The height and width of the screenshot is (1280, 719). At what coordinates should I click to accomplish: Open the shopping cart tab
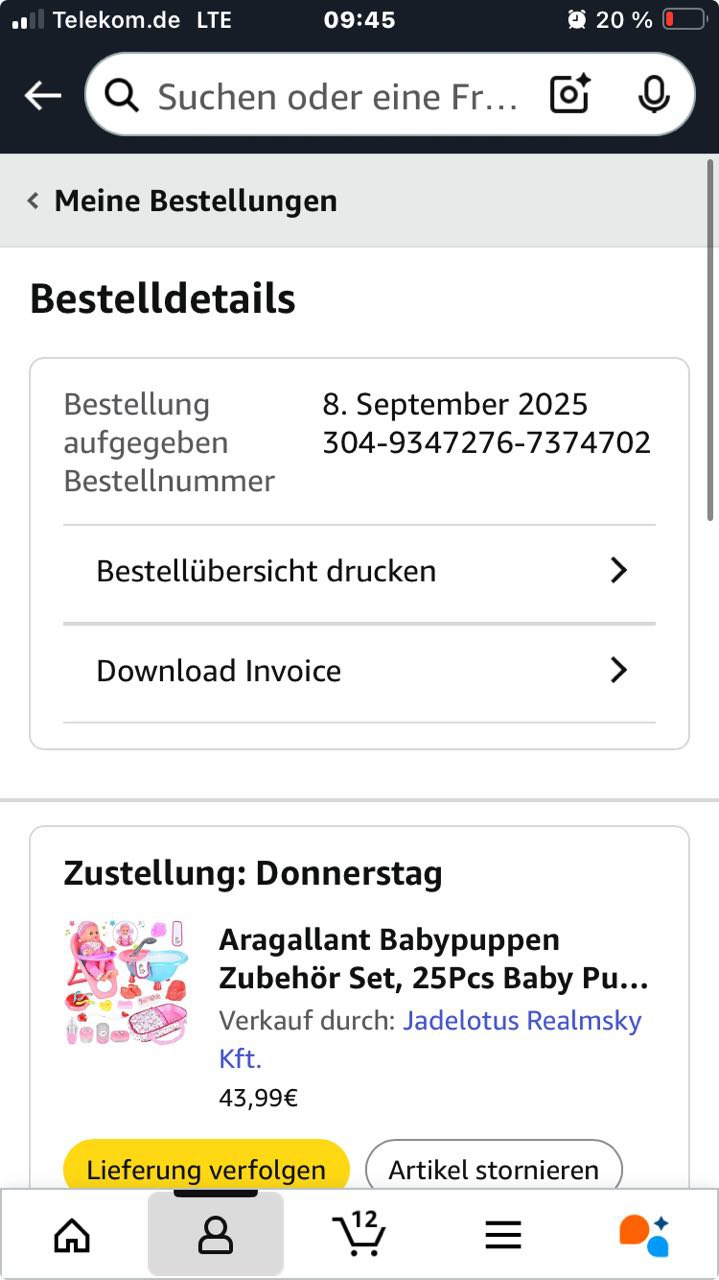[359, 1234]
